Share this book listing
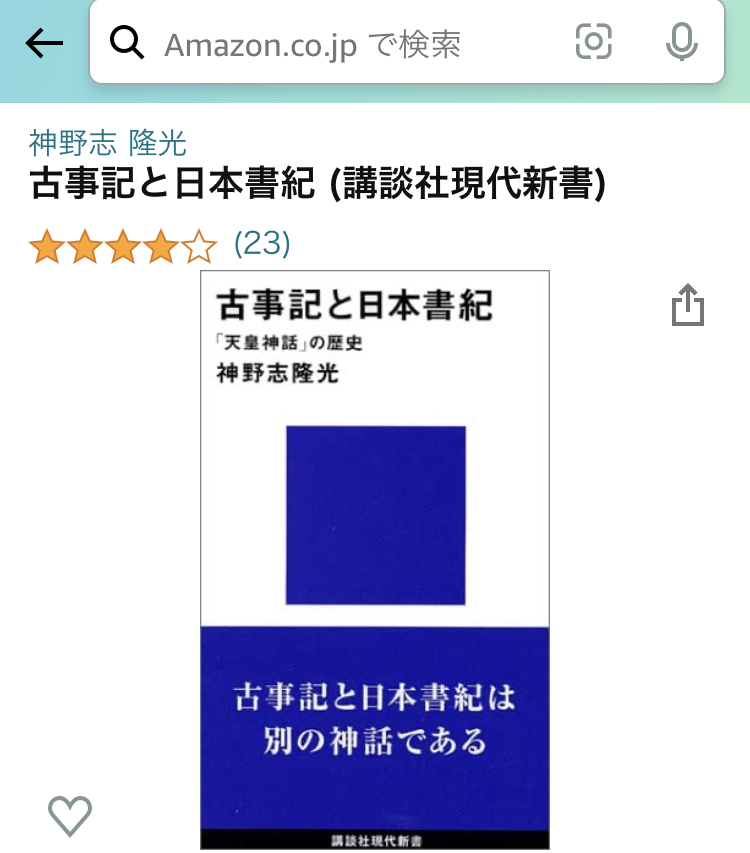The height and width of the screenshot is (853, 750). click(688, 305)
